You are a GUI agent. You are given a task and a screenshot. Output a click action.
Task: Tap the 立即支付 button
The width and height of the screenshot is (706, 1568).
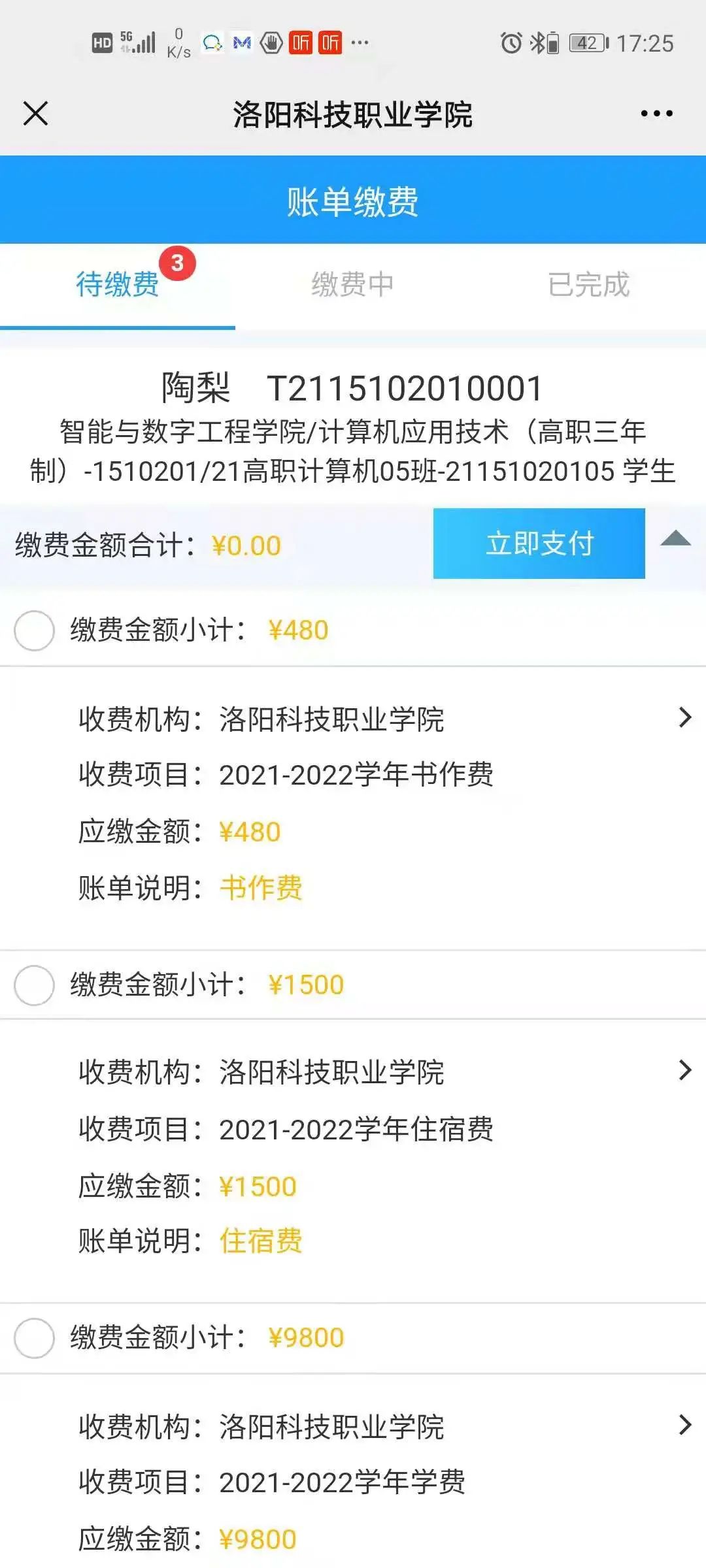coord(539,544)
